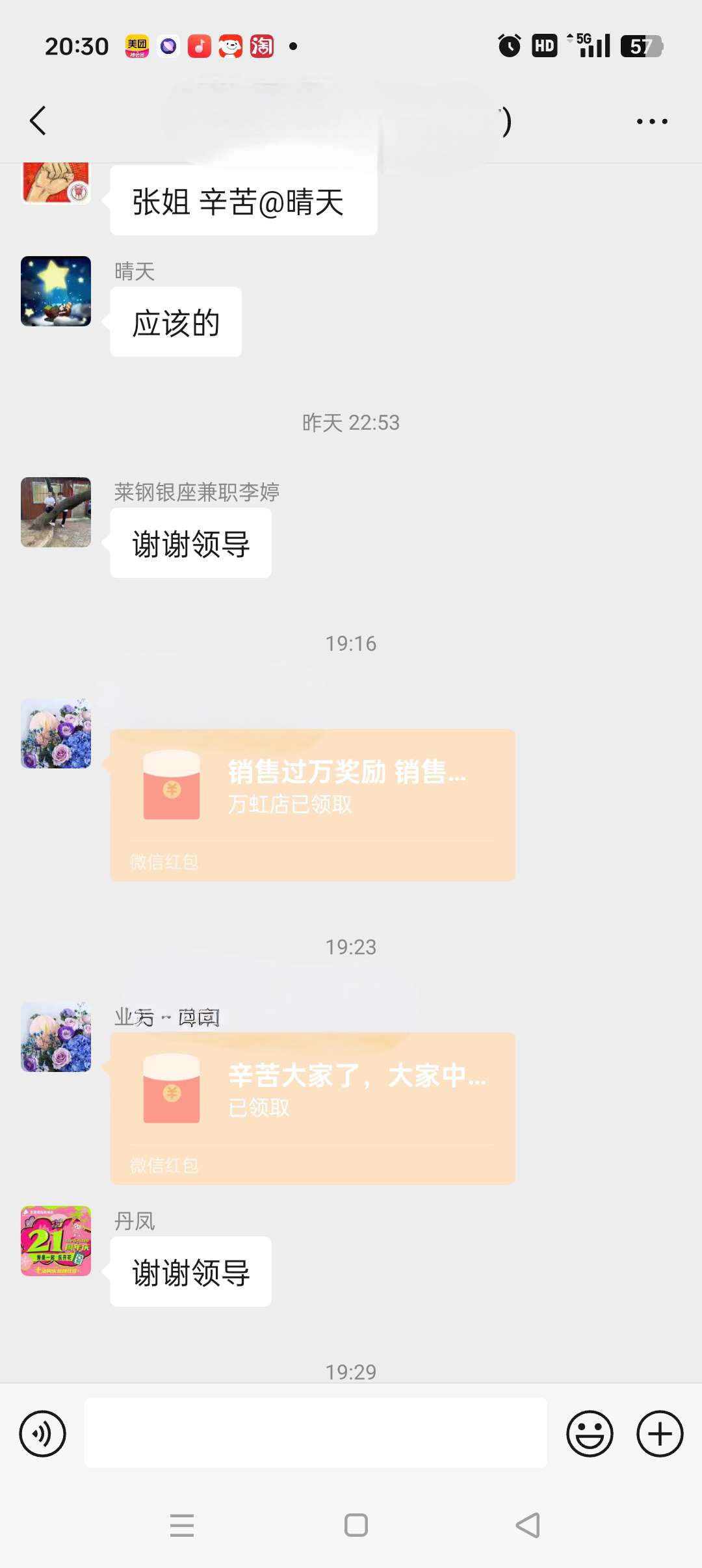View 莱钢银座兼职李婷's avatar profile

(x=56, y=512)
